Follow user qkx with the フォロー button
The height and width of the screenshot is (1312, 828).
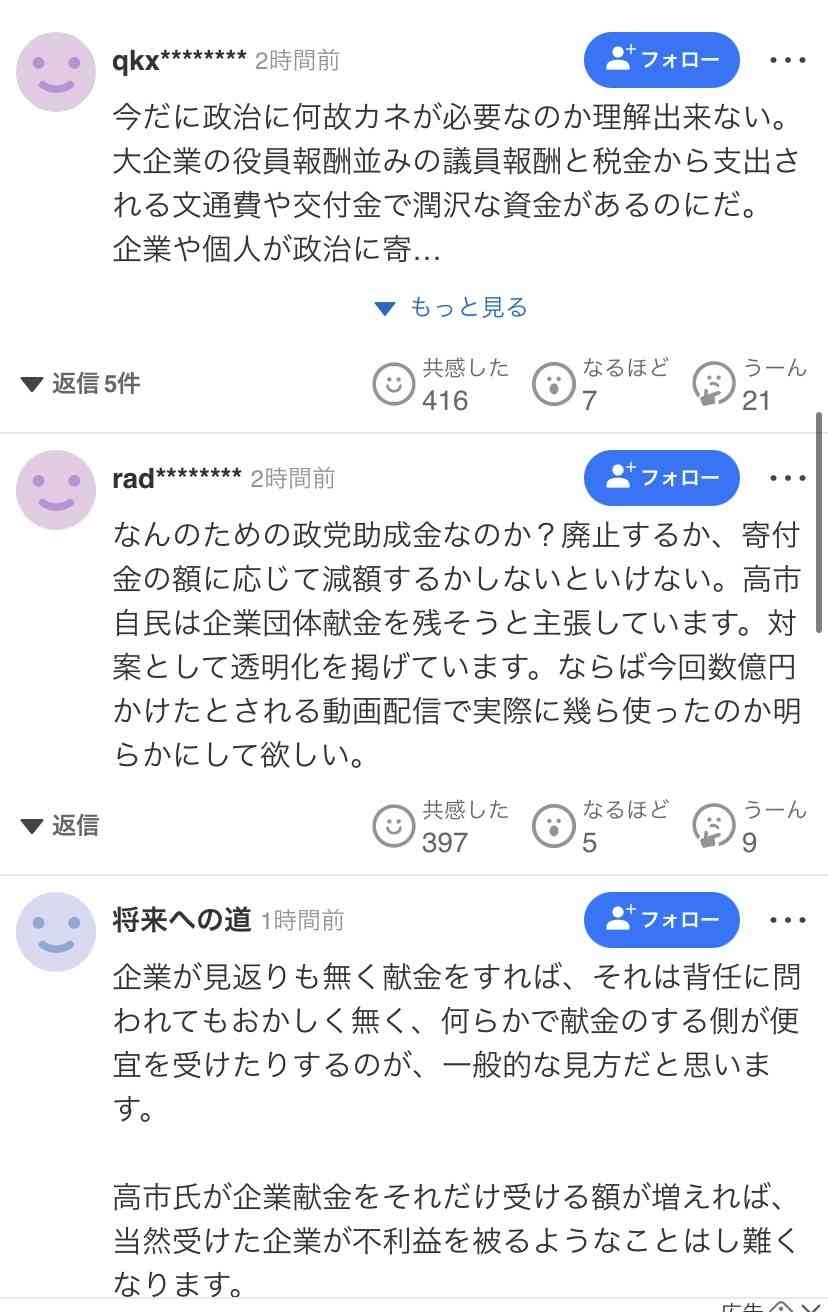pos(662,60)
